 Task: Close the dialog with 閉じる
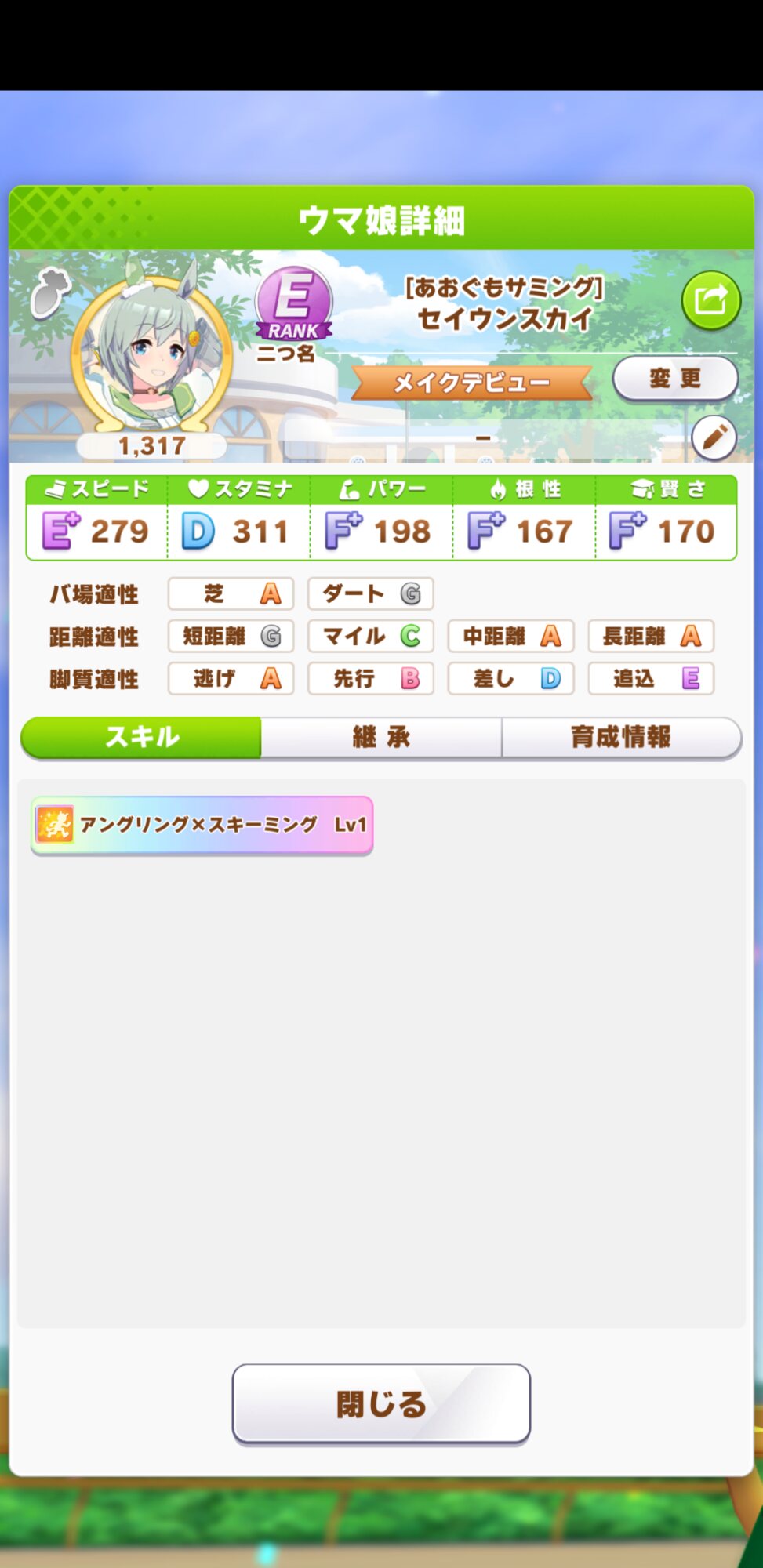381,1403
